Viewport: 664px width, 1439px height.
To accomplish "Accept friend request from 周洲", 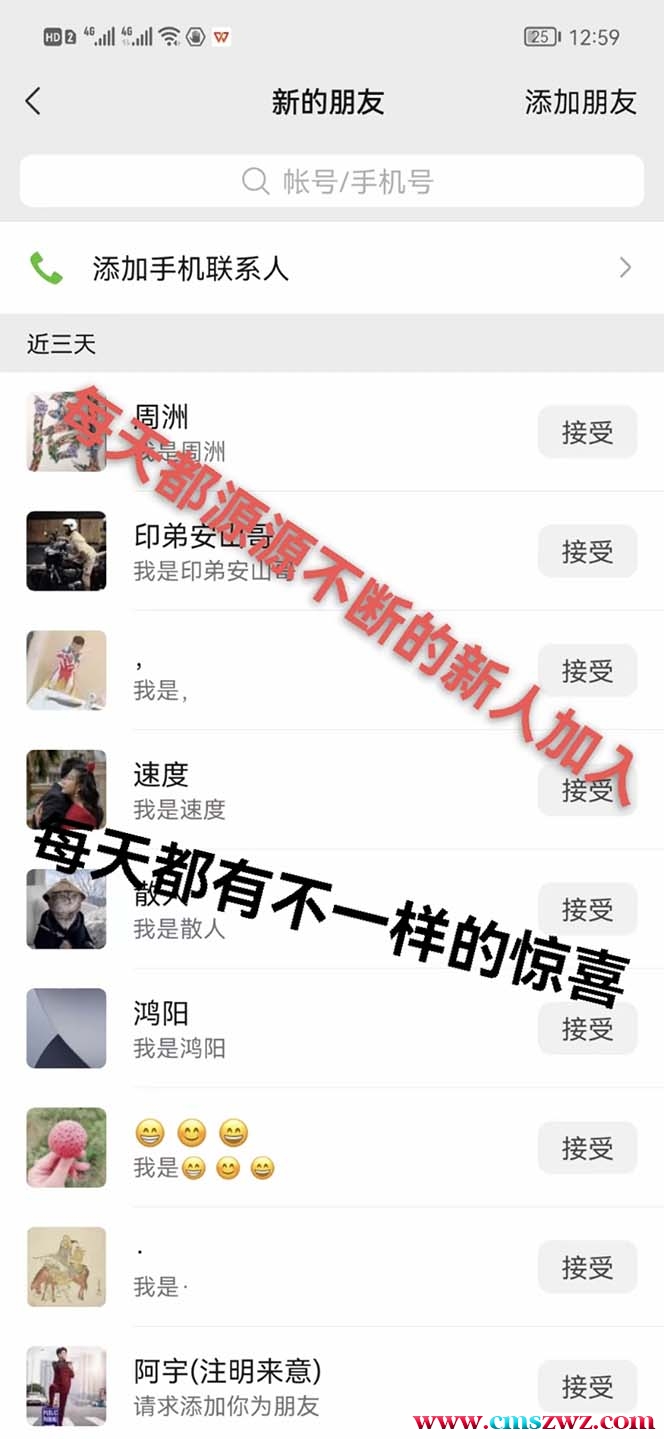I will [x=587, y=432].
